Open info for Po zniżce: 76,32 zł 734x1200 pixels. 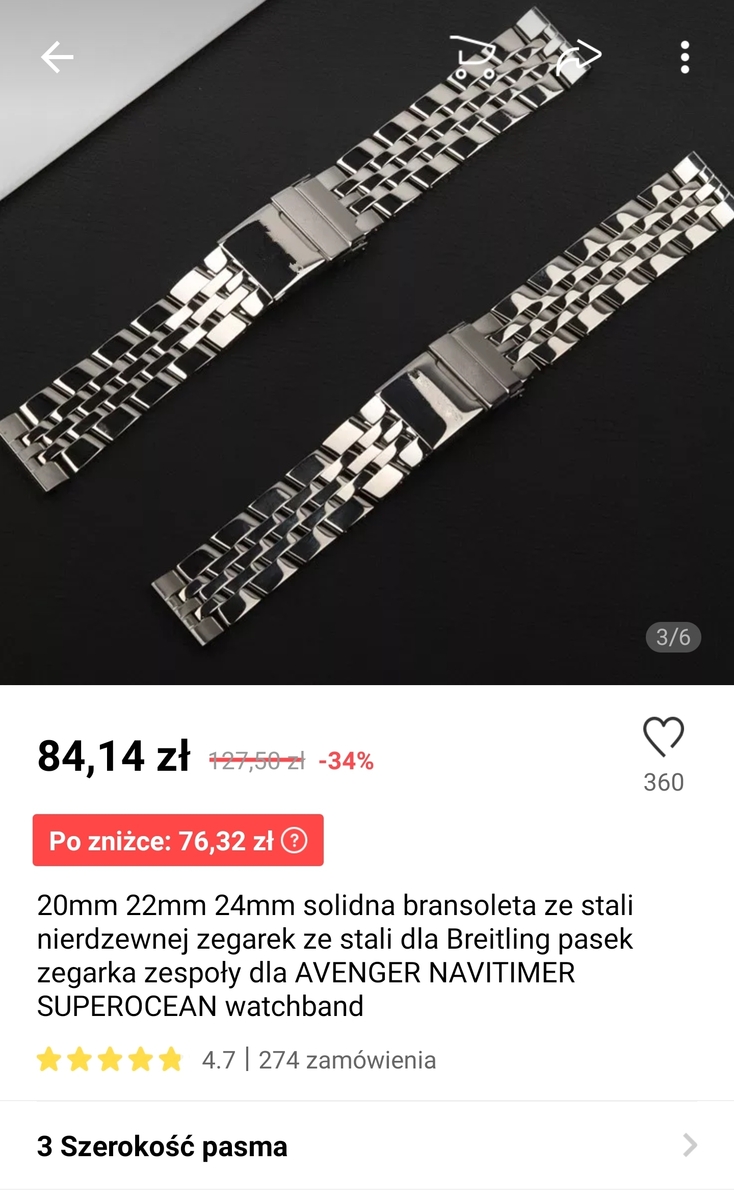click(294, 841)
